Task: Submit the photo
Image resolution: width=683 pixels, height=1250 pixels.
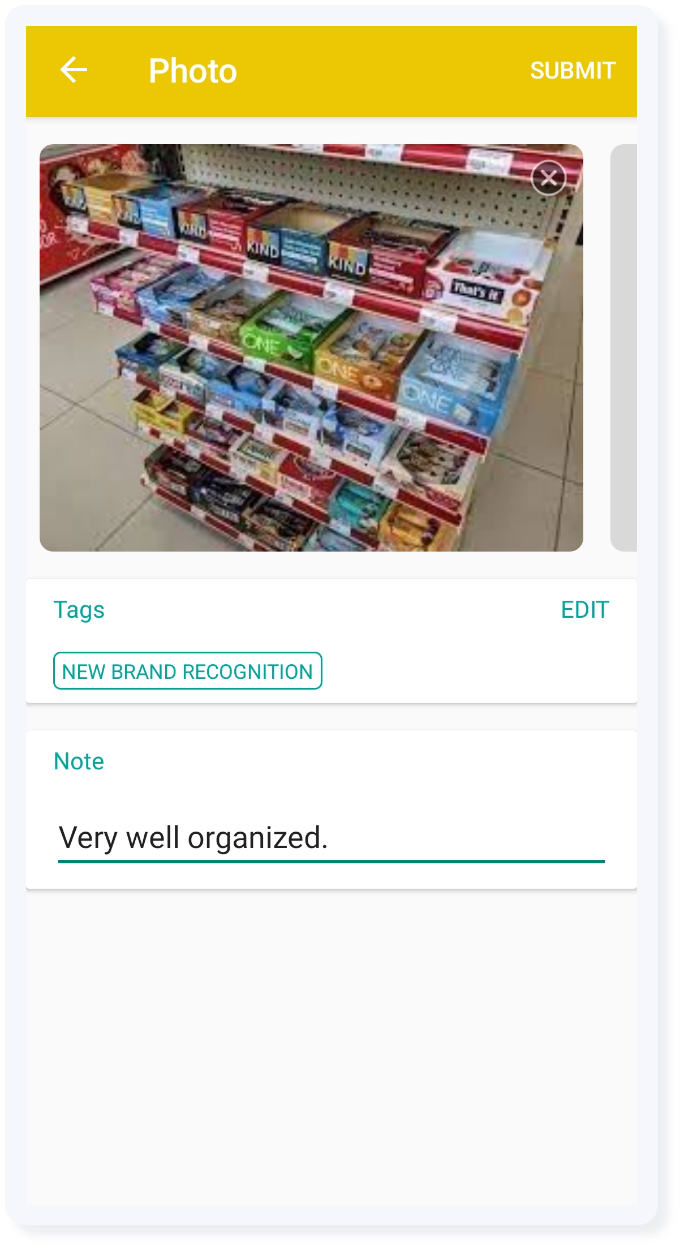Action: click(x=572, y=71)
